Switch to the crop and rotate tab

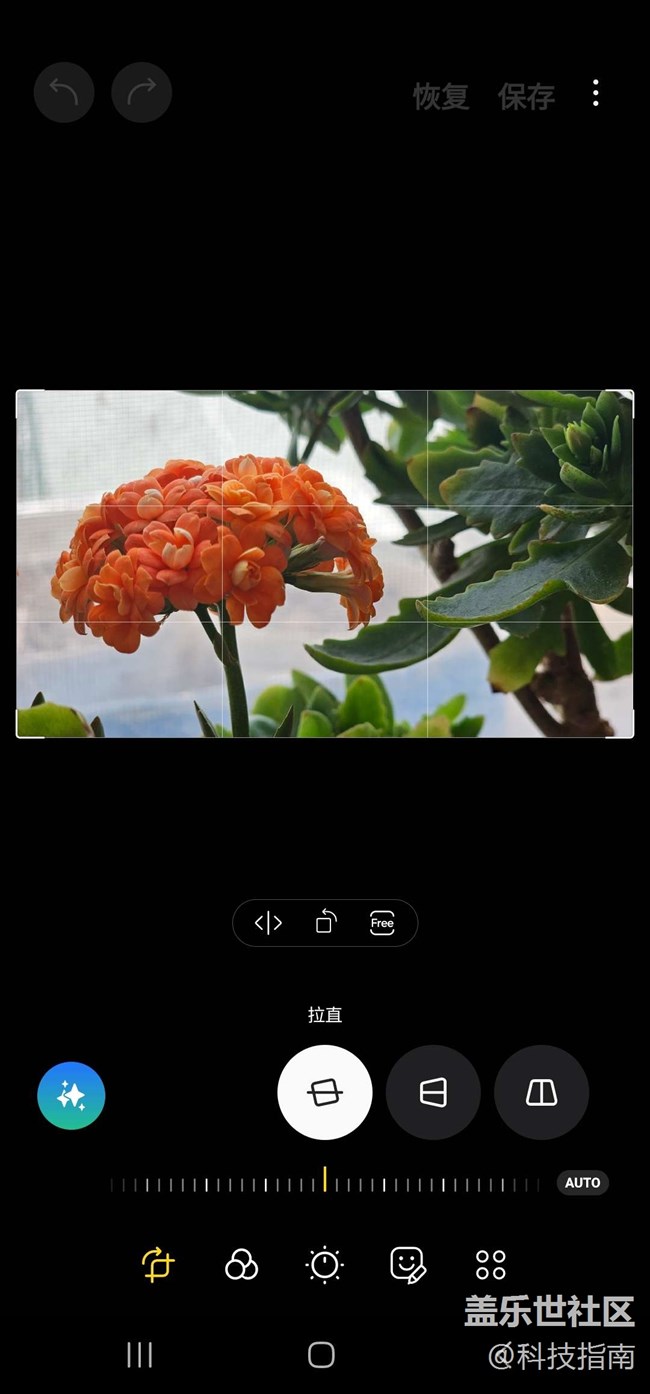point(158,1265)
